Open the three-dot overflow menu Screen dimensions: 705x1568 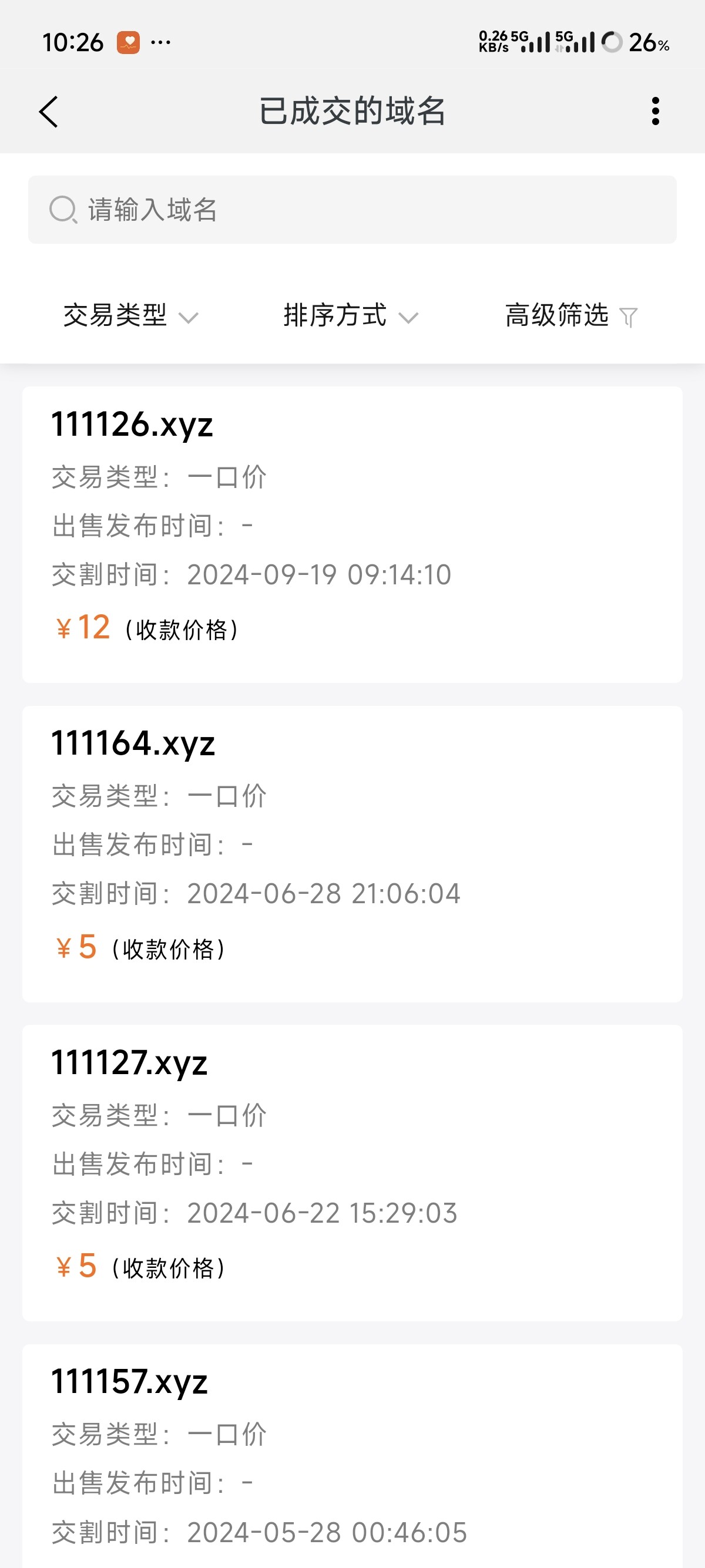click(655, 112)
